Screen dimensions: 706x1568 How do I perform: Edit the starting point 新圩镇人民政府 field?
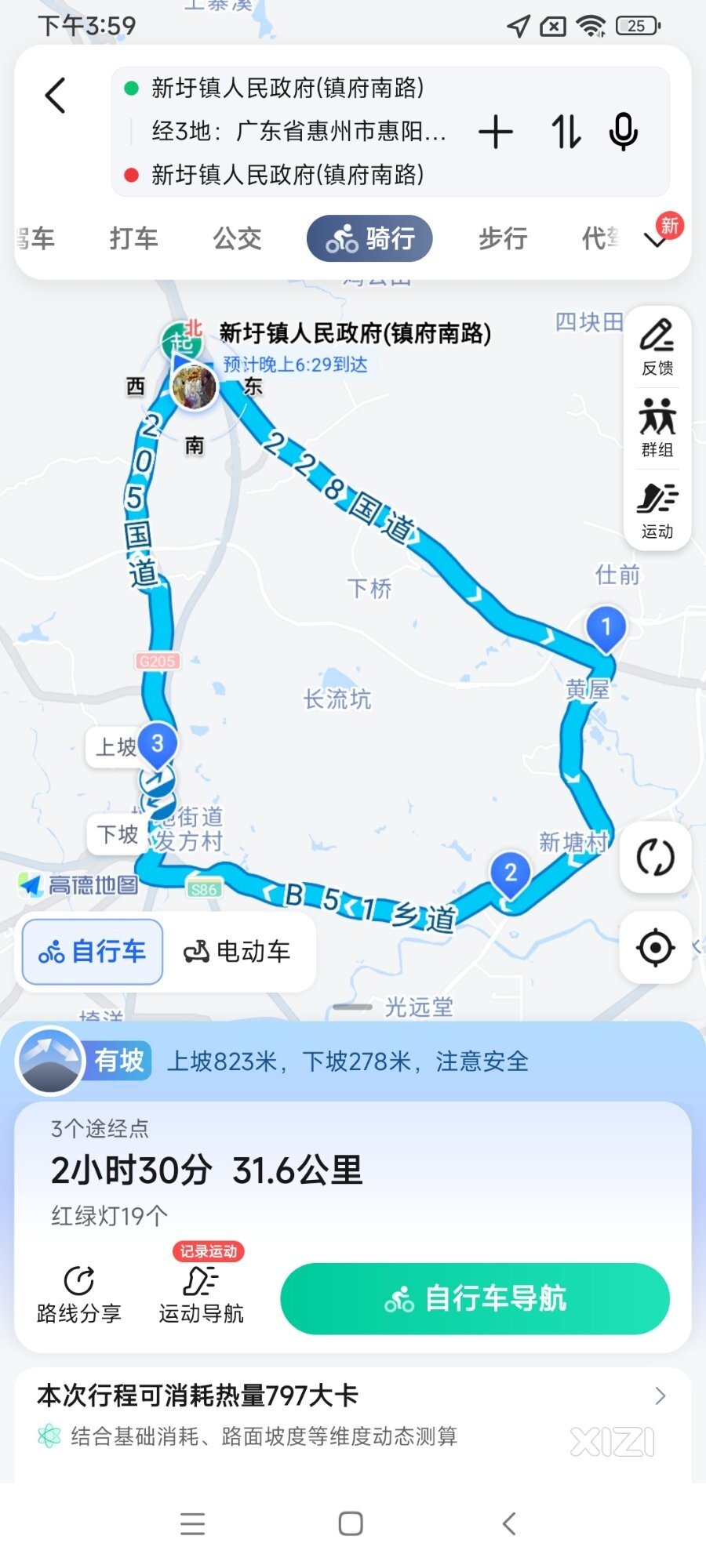tap(287, 88)
